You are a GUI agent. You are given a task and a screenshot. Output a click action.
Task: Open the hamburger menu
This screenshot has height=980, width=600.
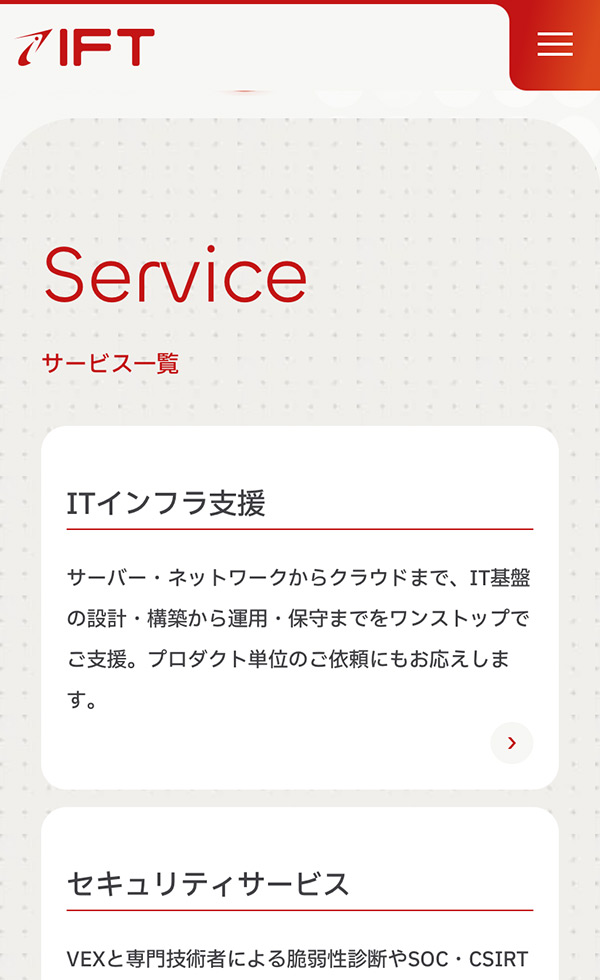555,45
